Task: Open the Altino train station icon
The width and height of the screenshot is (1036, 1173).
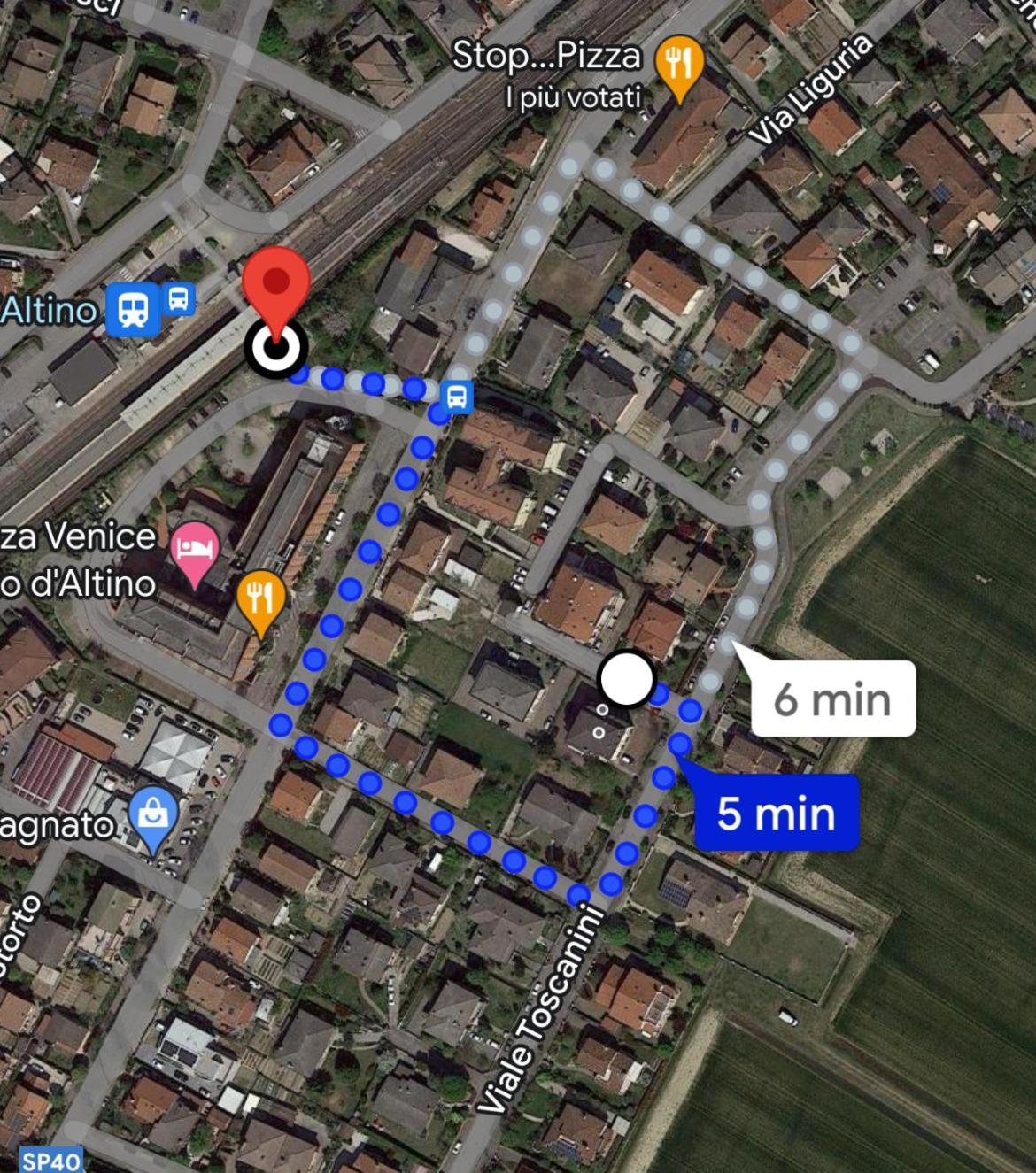Action: tap(134, 309)
